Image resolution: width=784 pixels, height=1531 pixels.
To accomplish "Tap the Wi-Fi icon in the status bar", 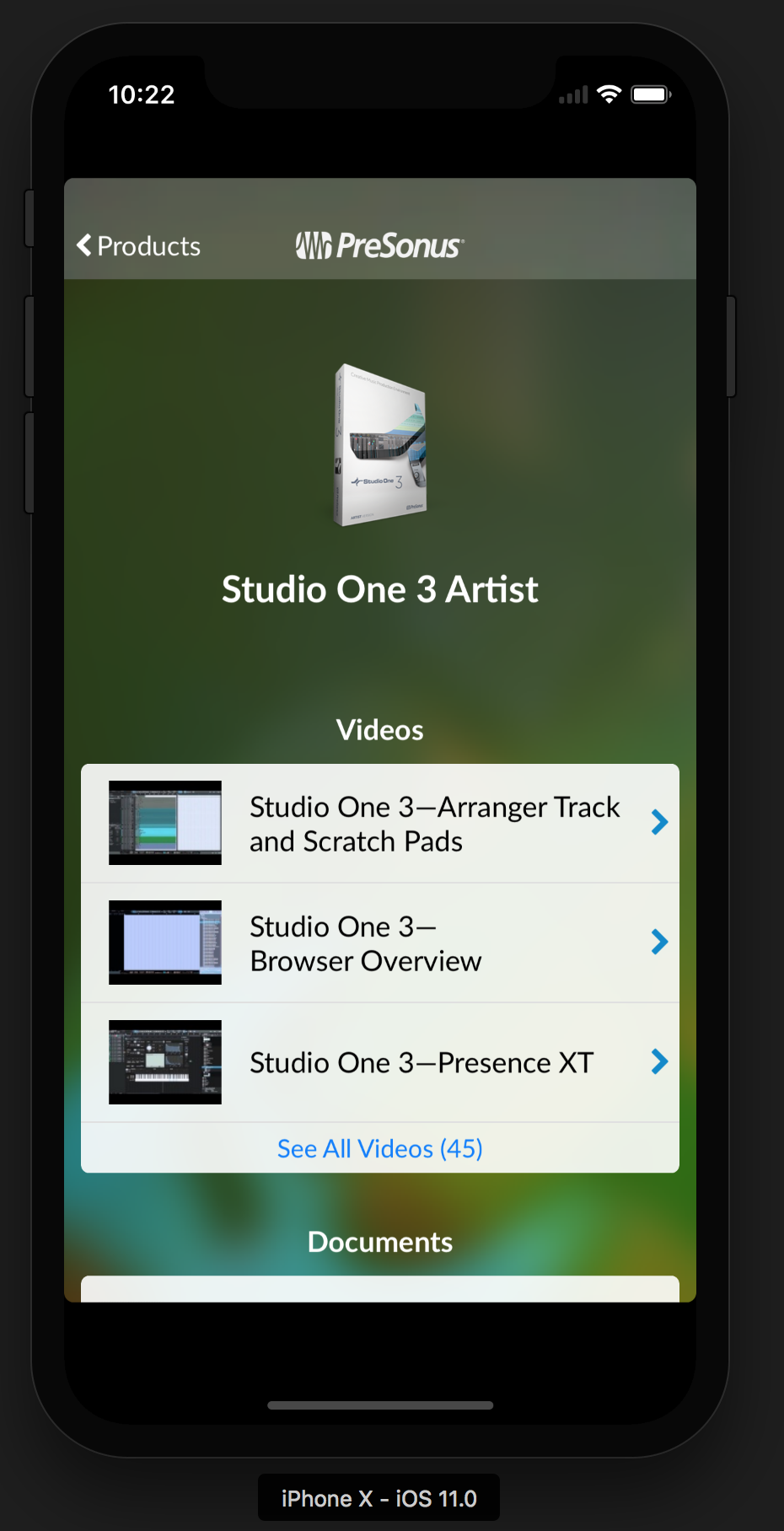I will point(609,94).
